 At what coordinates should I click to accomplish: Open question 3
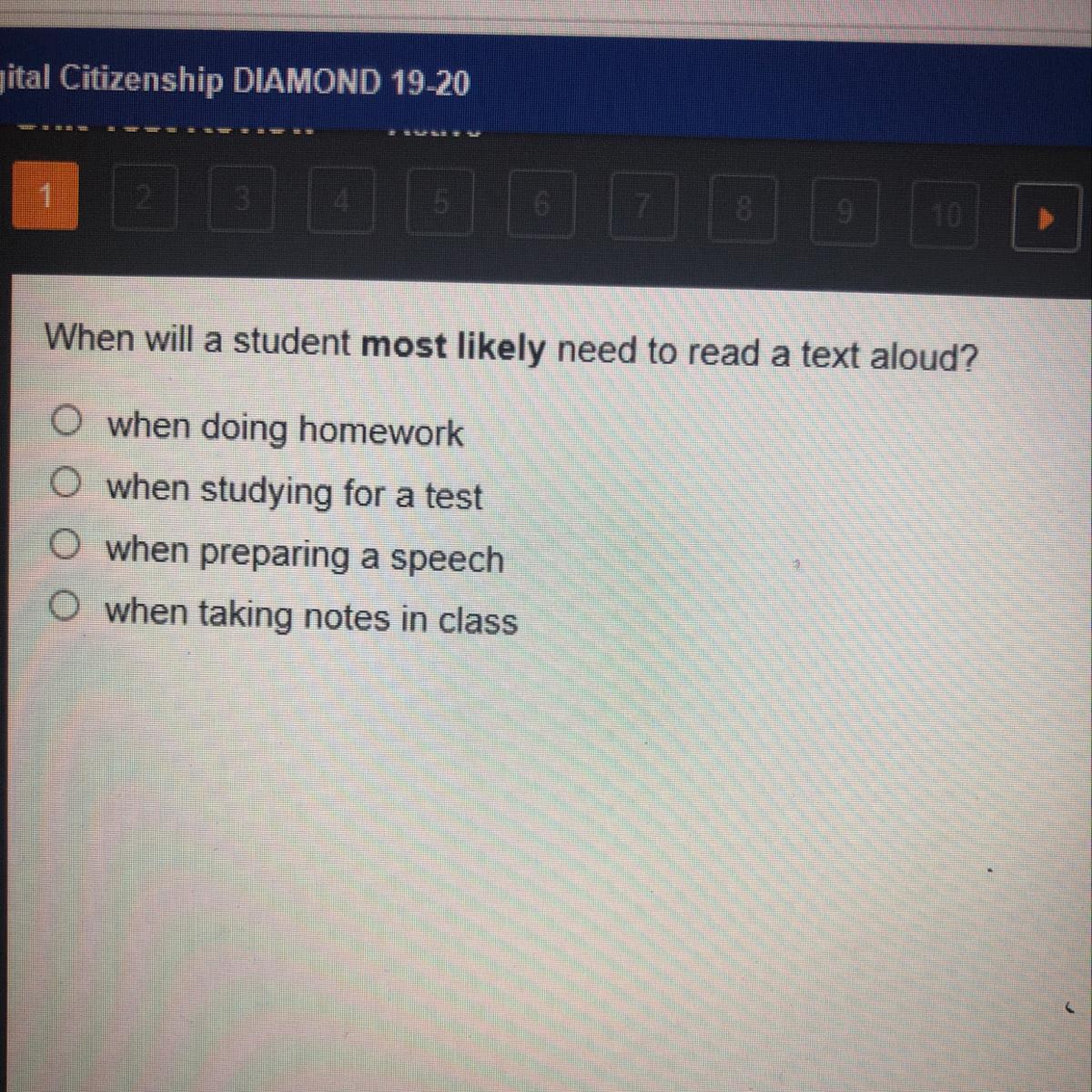pos(242,199)
